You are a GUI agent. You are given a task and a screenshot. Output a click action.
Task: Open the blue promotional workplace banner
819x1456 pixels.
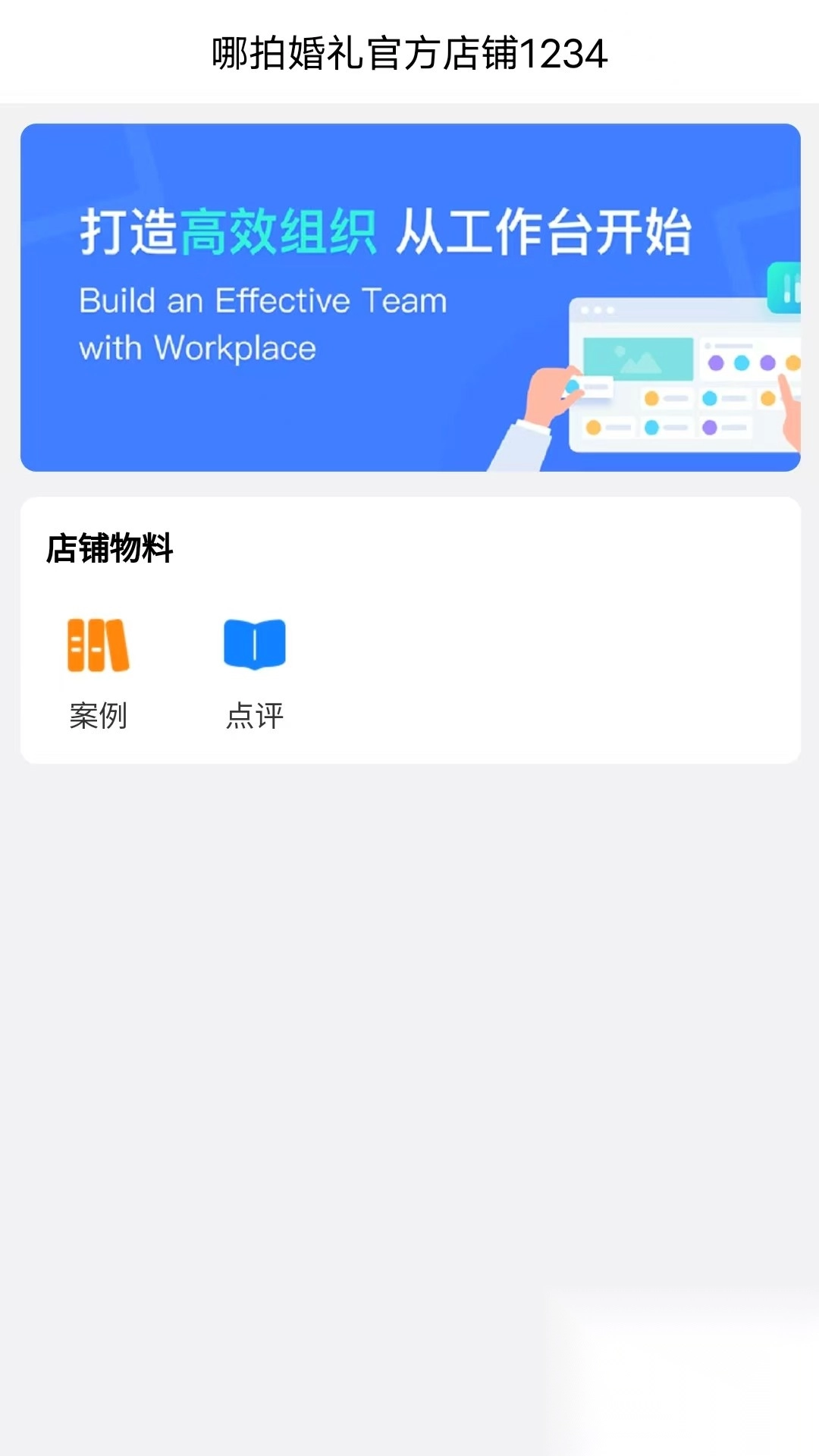[x=409, y=297]
